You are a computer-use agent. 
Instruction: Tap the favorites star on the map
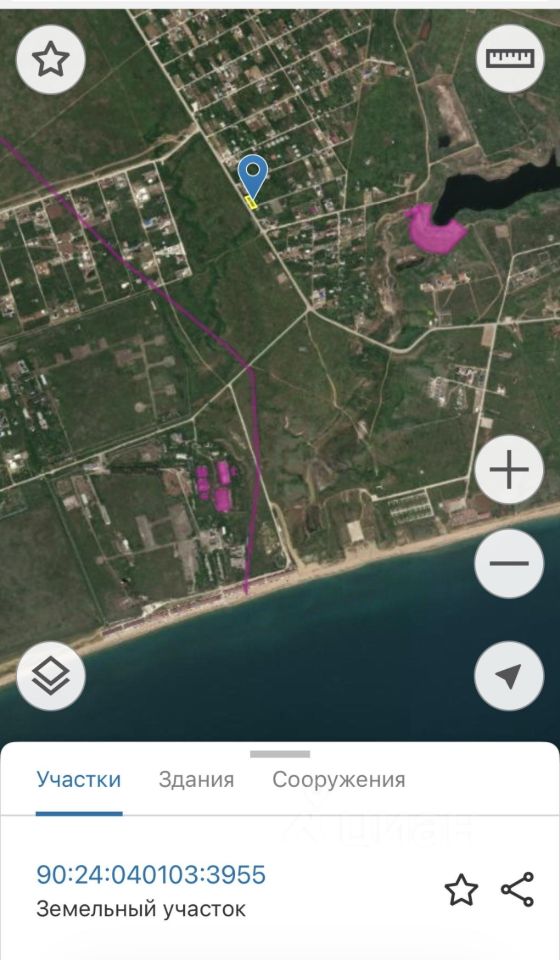pos(51,59)
